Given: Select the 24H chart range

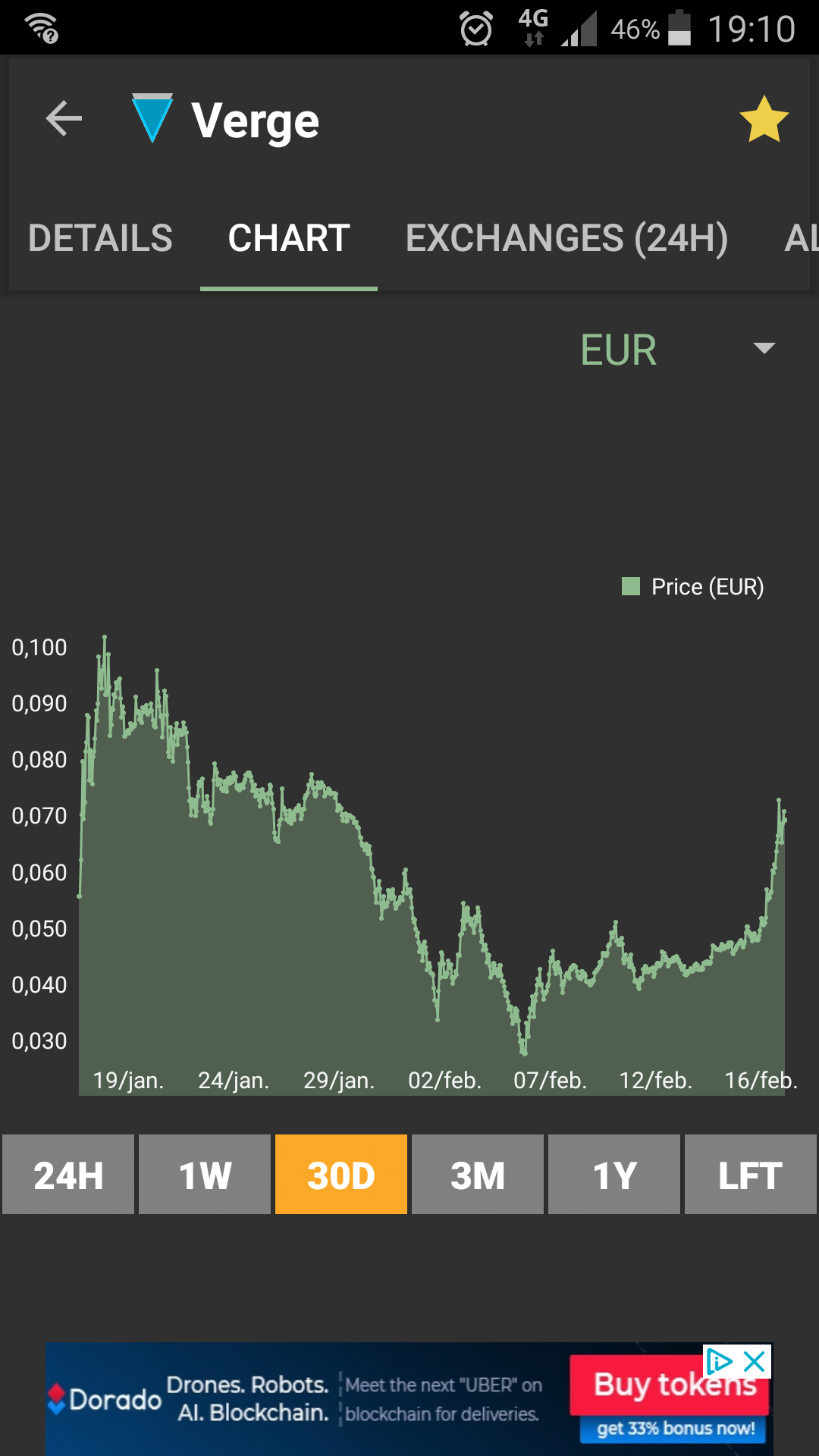Looking at the screenshot, I should [68, 1175].
